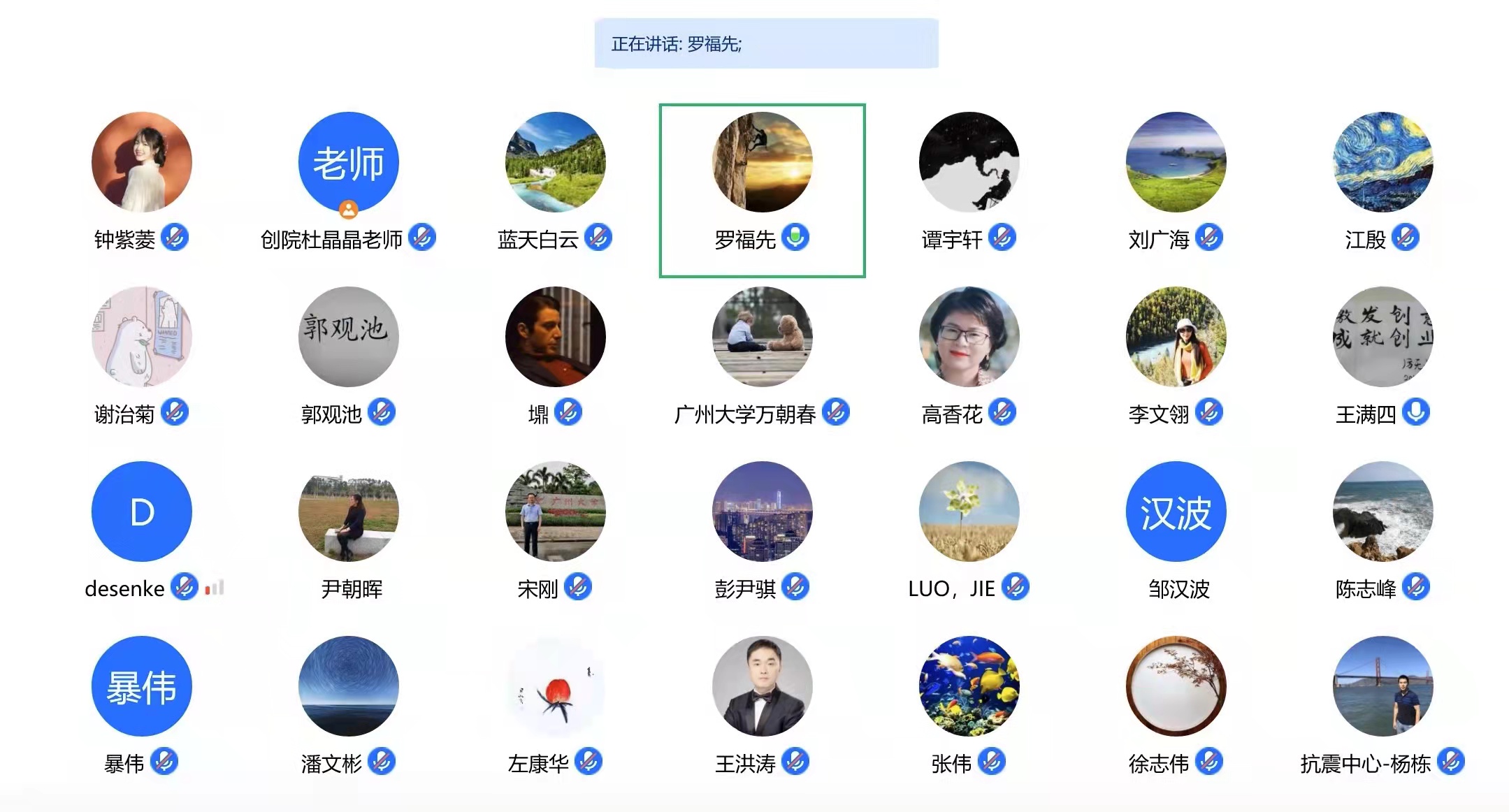Open 高香花's participant tile
The image size is (1509, 812).
pyautogui.click(x=969, y=337)
